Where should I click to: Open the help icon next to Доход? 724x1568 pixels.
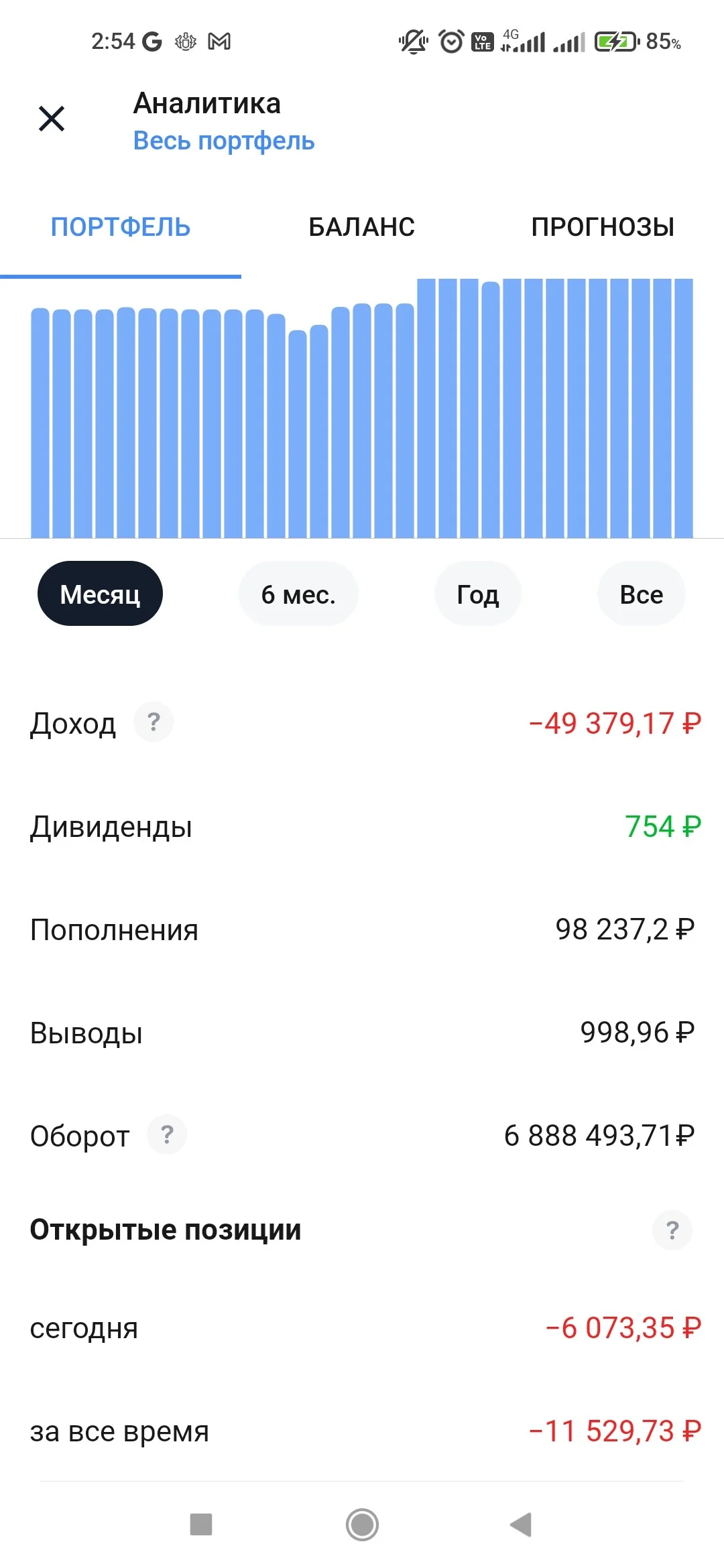point(154,722)
